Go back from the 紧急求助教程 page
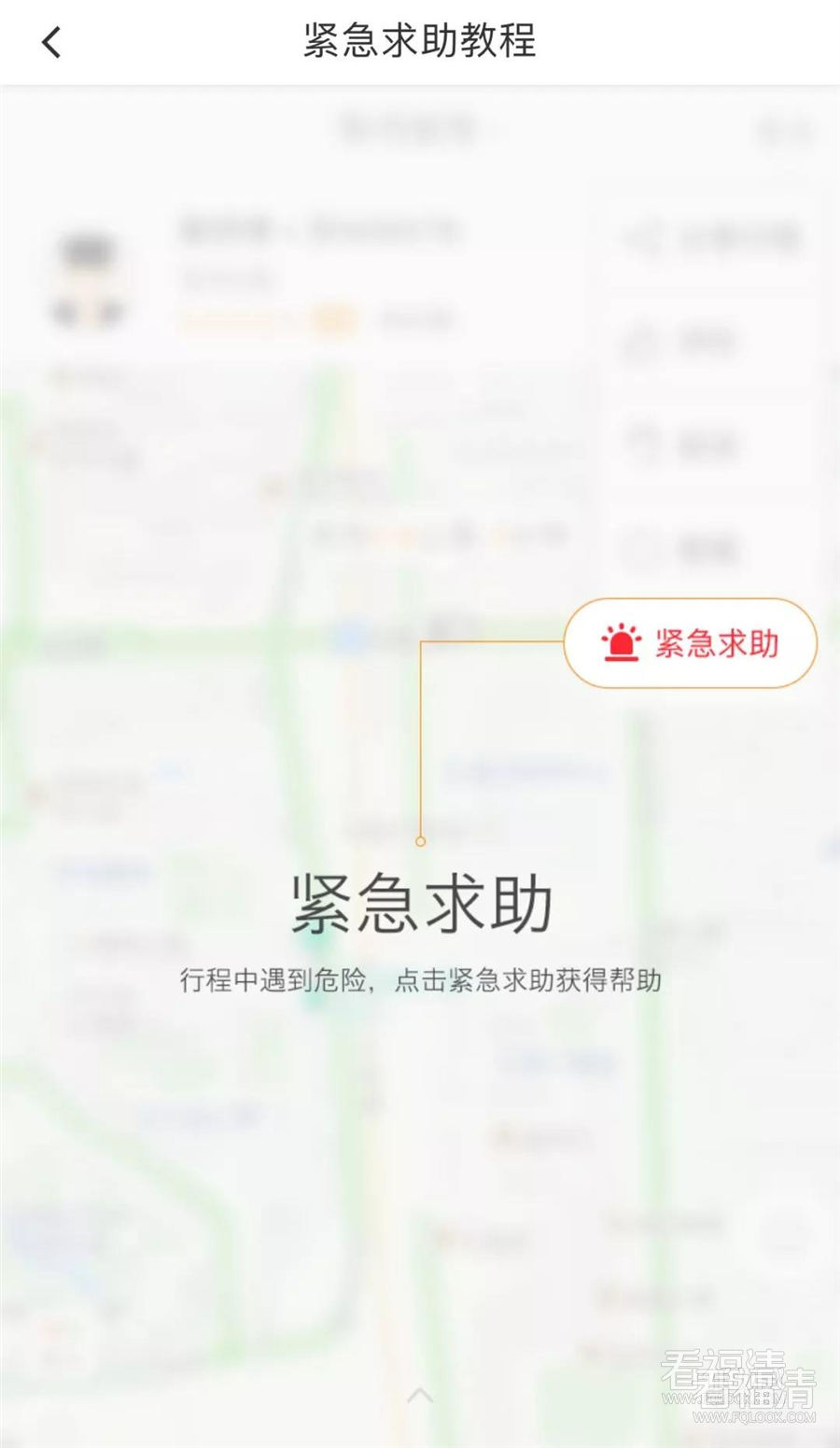 pos(51,42)
